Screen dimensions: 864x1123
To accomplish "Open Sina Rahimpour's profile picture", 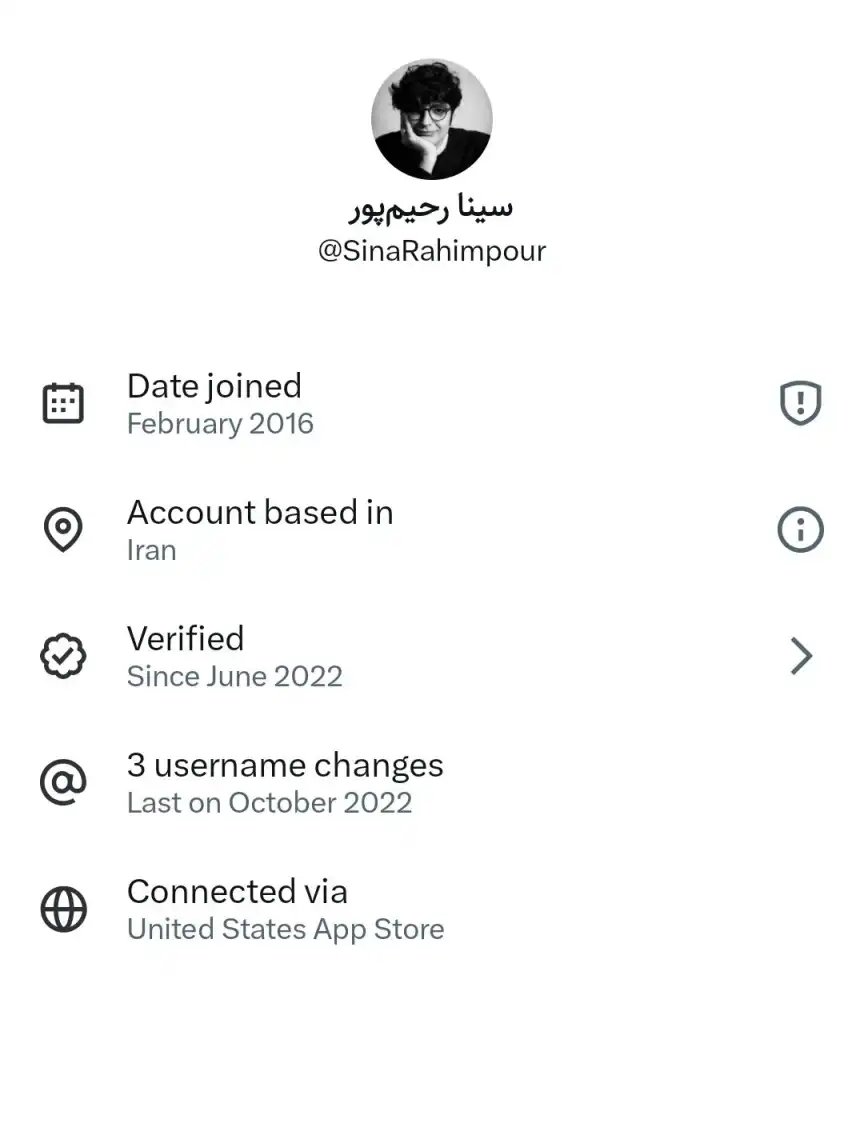I will click(x=431, y=119).
